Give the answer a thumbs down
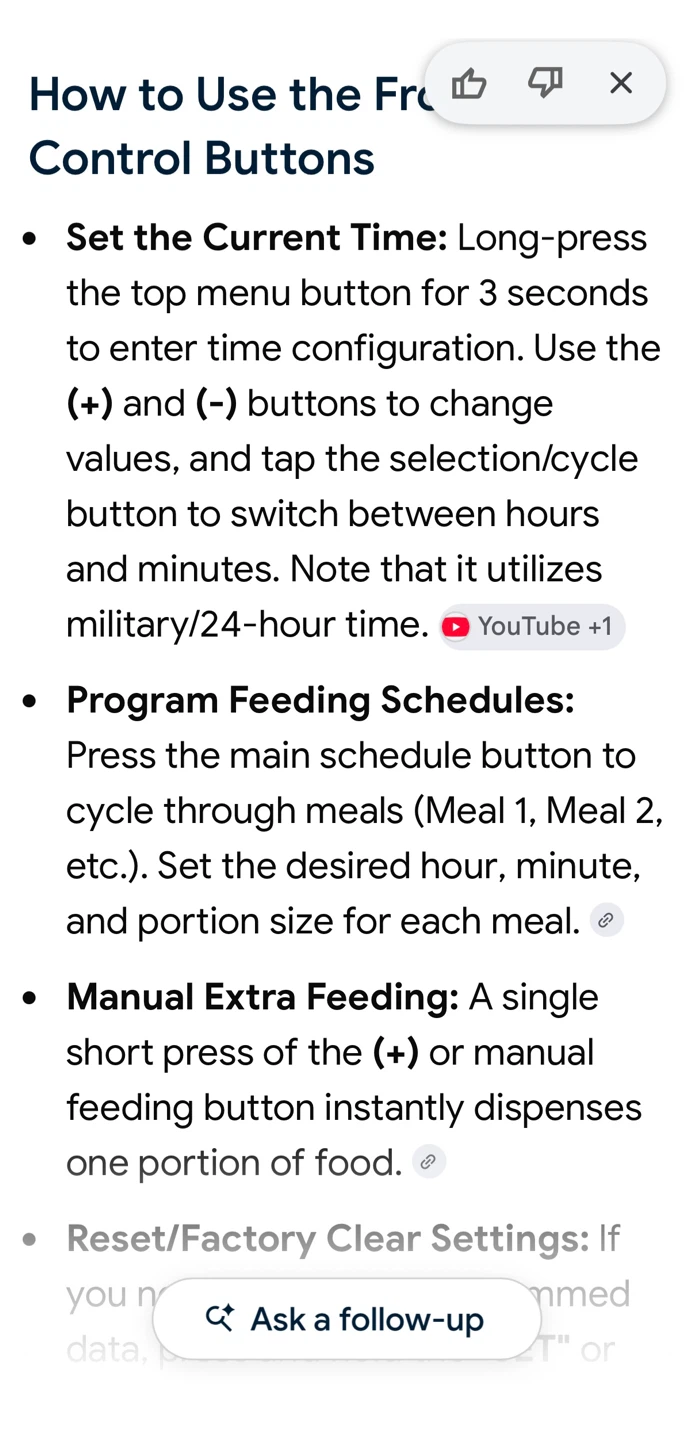The height and width of the screenshot is (1440, 694). tap(545, 84)
